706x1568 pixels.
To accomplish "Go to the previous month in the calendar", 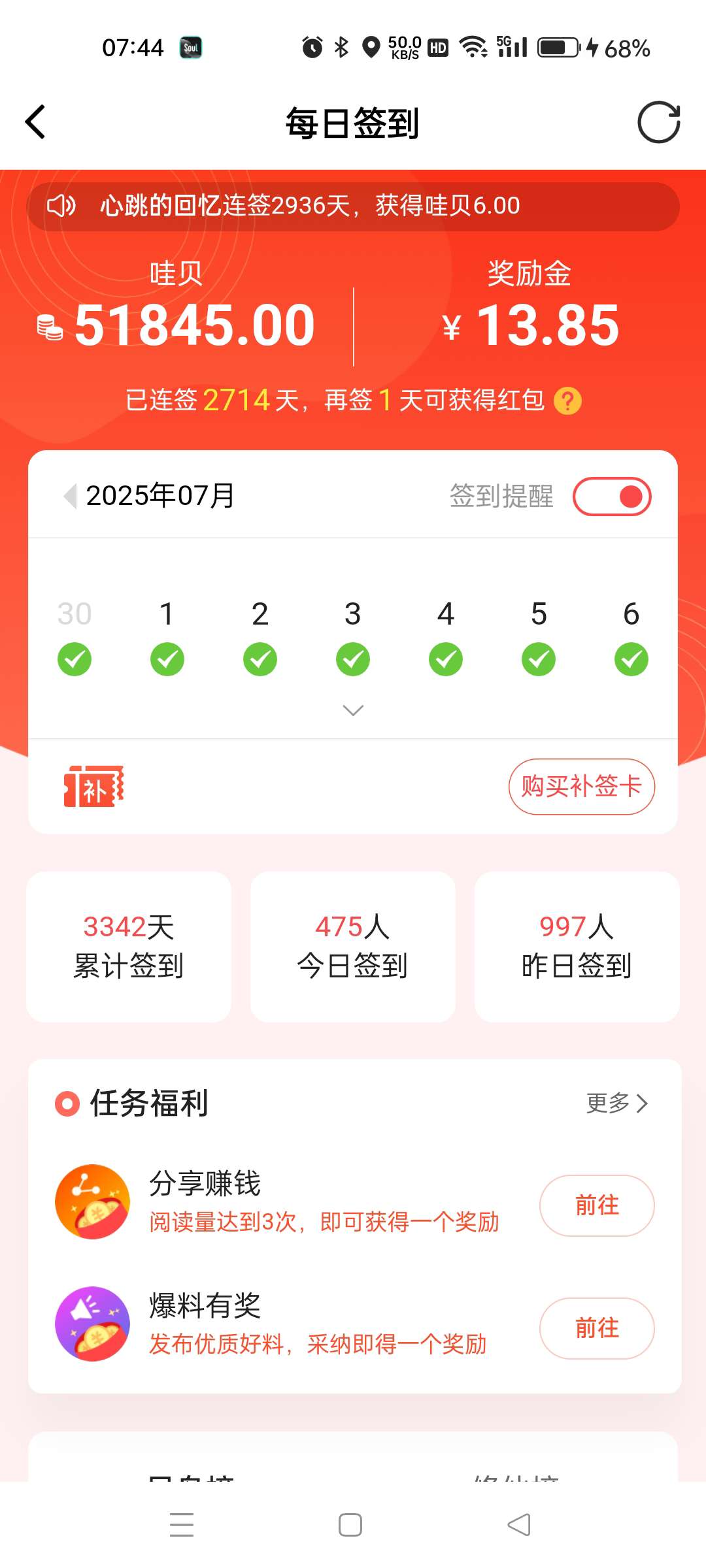I will pos(69,496).
